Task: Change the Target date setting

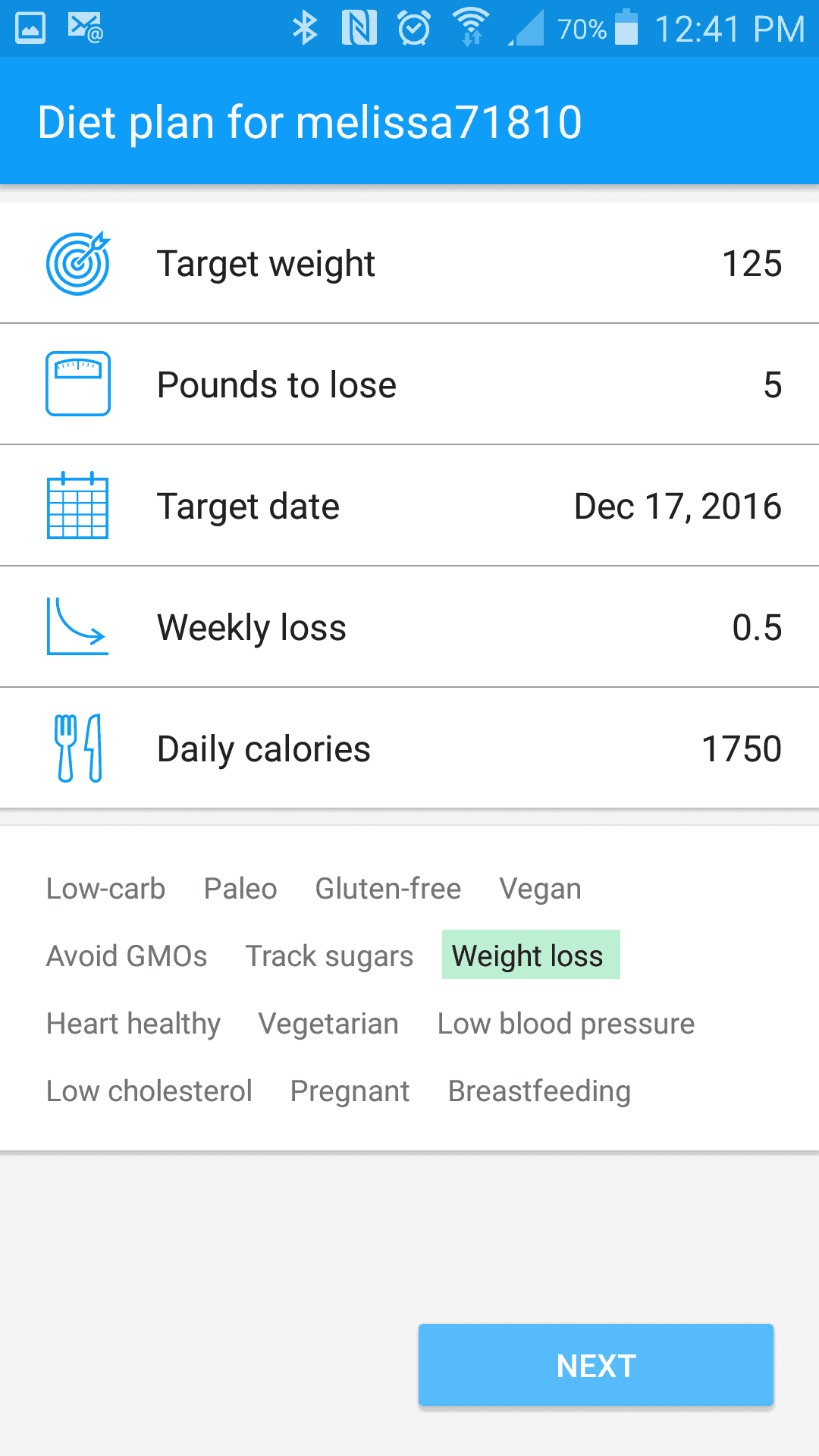Action: pos(409,506)
